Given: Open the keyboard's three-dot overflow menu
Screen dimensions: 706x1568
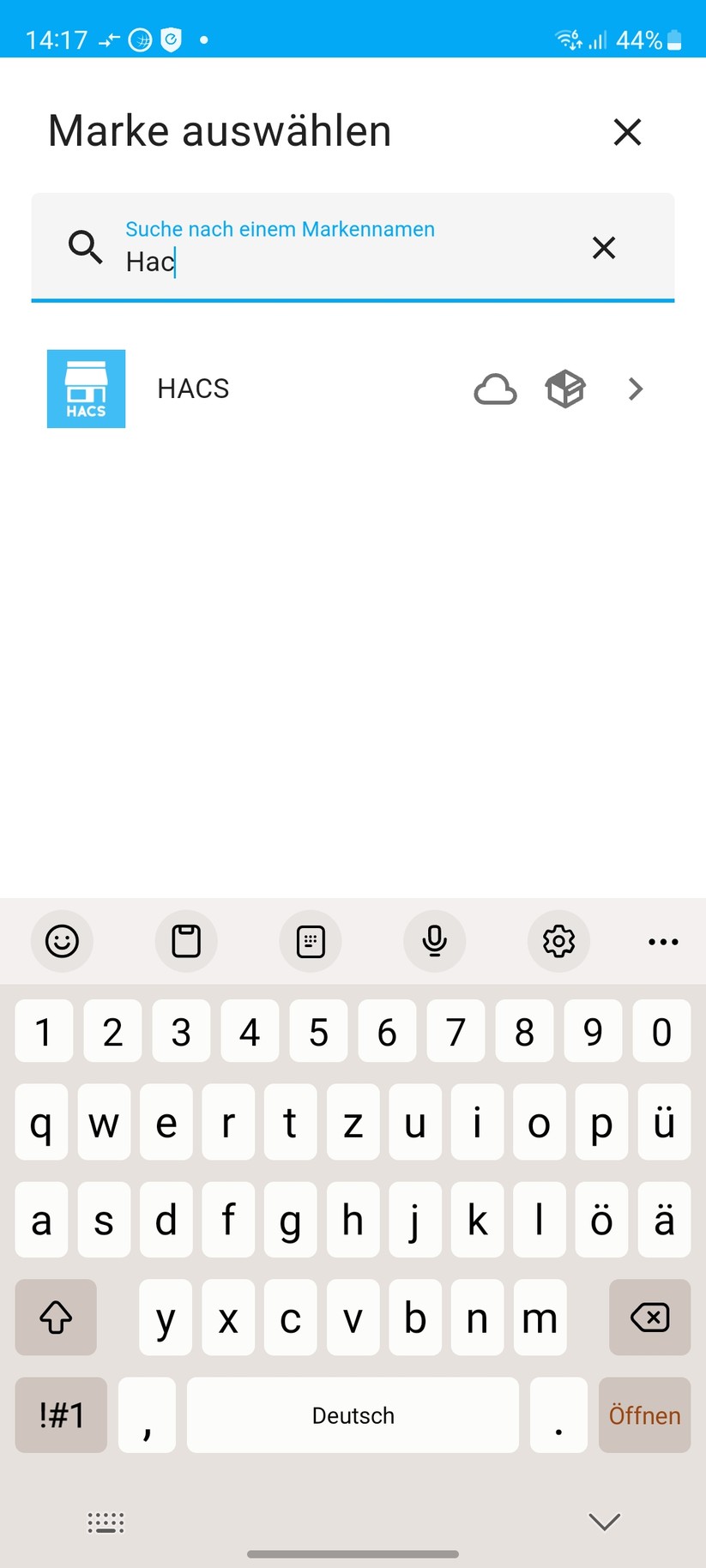Looking at the screenshot, I should [x=663, y=941].
